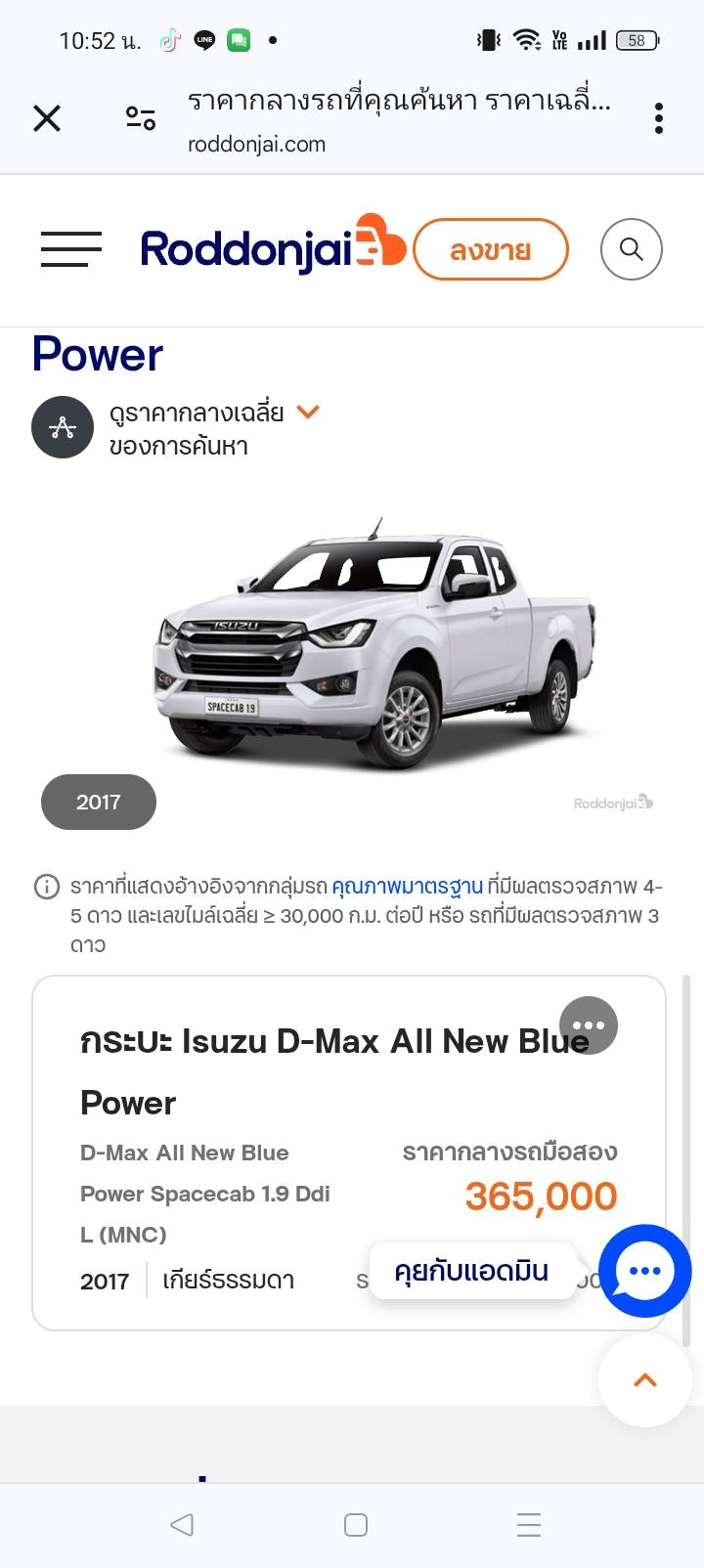The height and width of the screenshot is (1568, 704).
Task: Close the in-app browser tab
Action: (47, 118)
